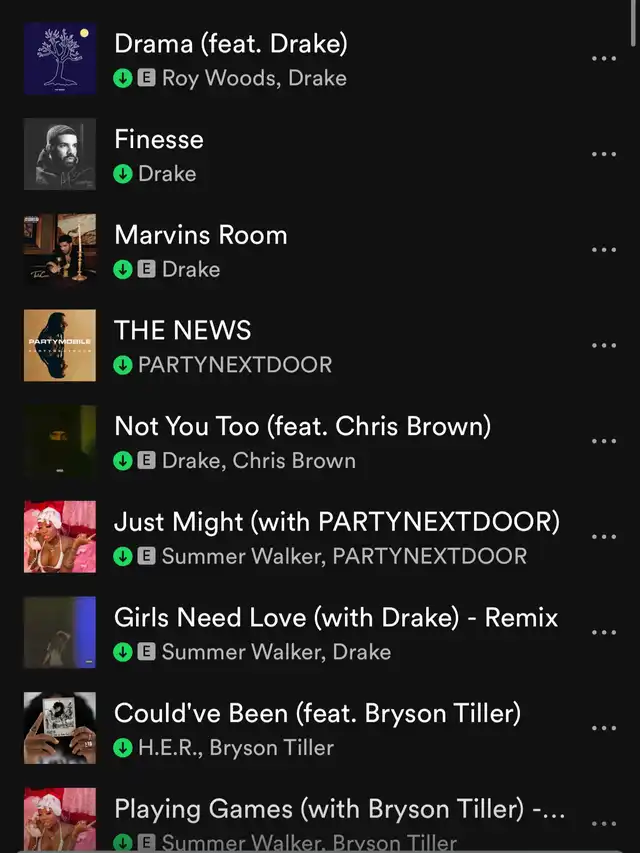The height and width of the screenshot is (853, 640).
Task: Play the song Finesse
Action: pos(159,139)
